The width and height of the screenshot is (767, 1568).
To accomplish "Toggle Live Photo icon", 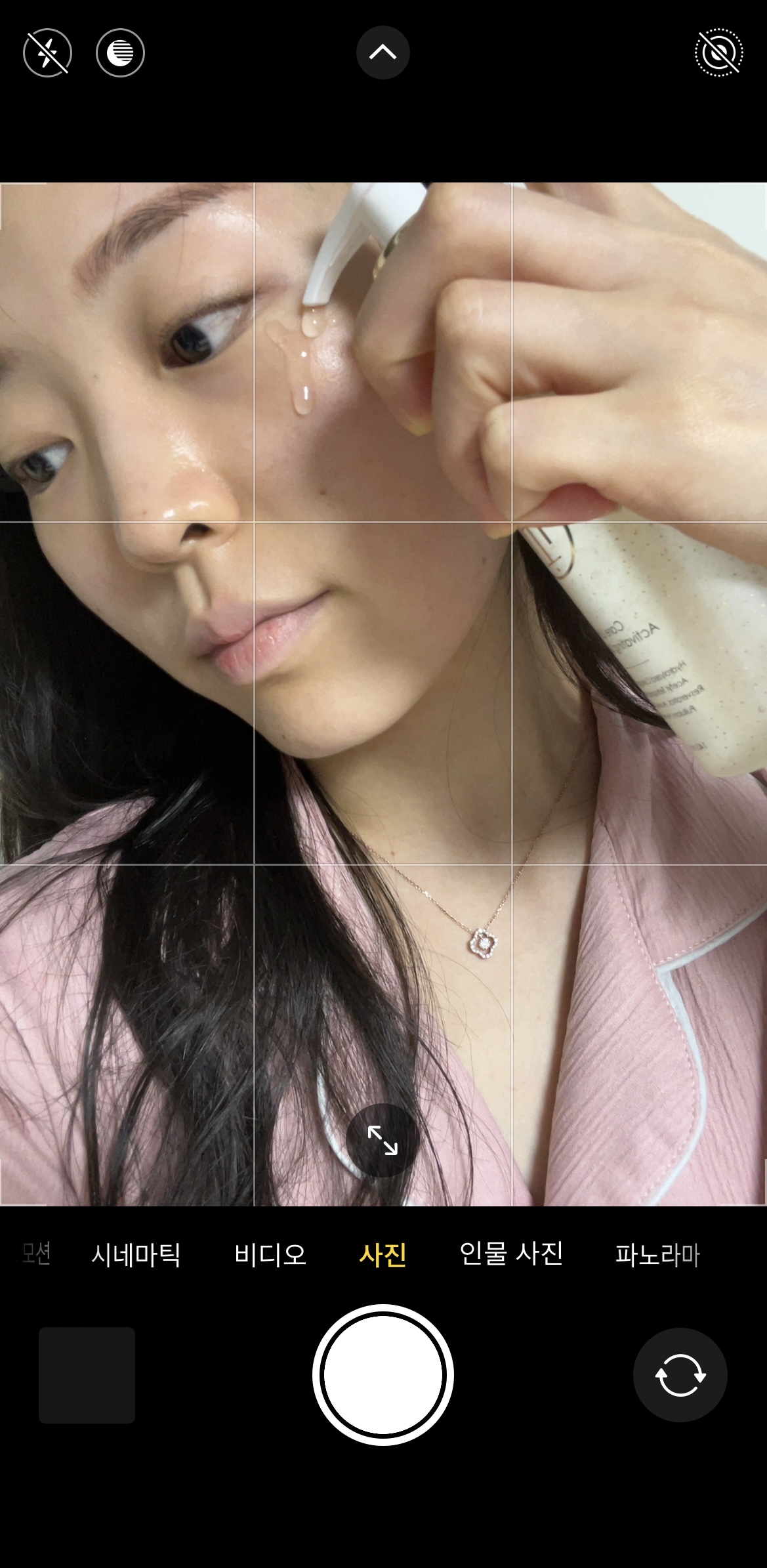I will coord(718,53).
